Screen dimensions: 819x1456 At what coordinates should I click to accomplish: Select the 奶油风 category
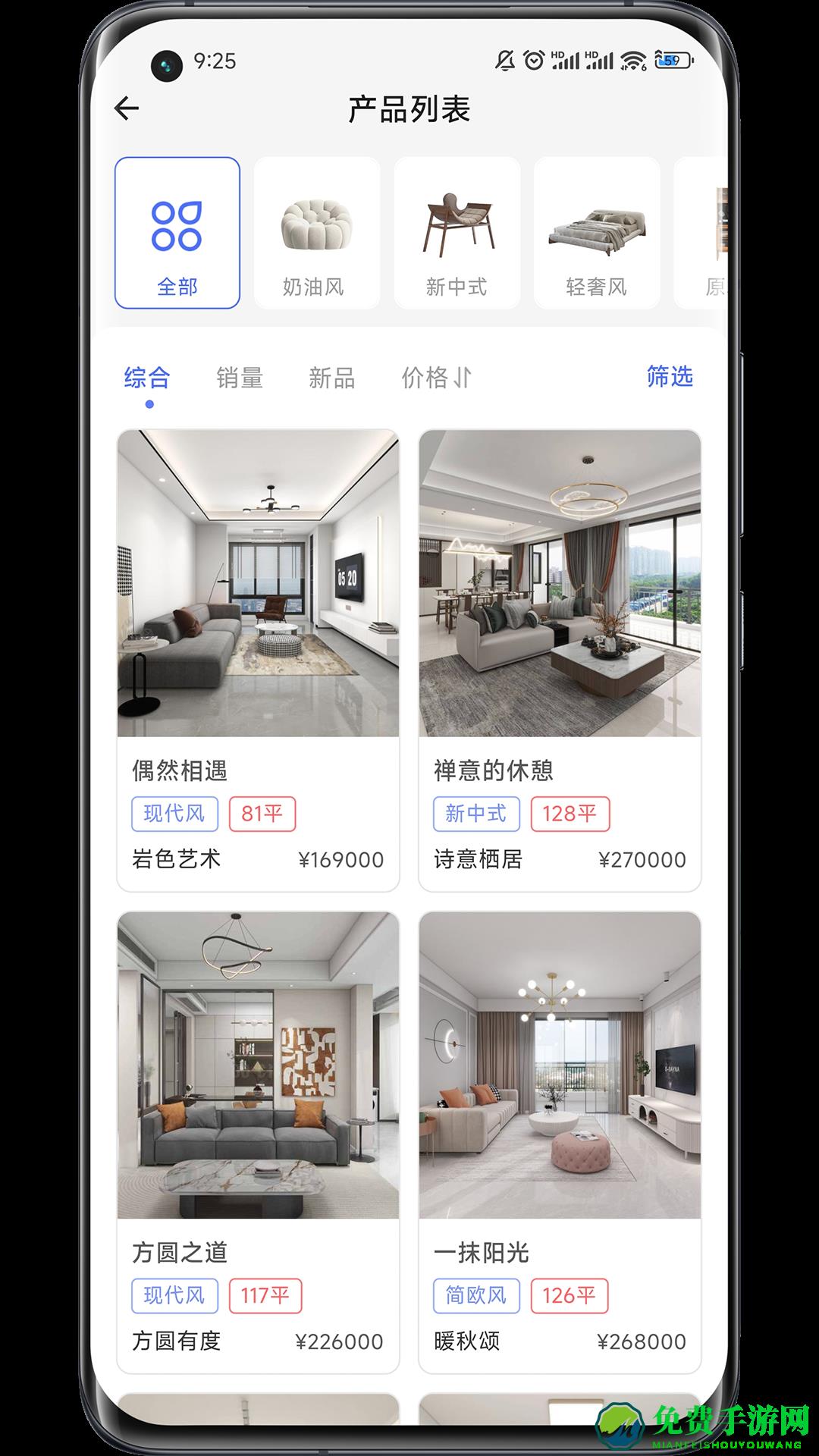(x=316, y=233)
